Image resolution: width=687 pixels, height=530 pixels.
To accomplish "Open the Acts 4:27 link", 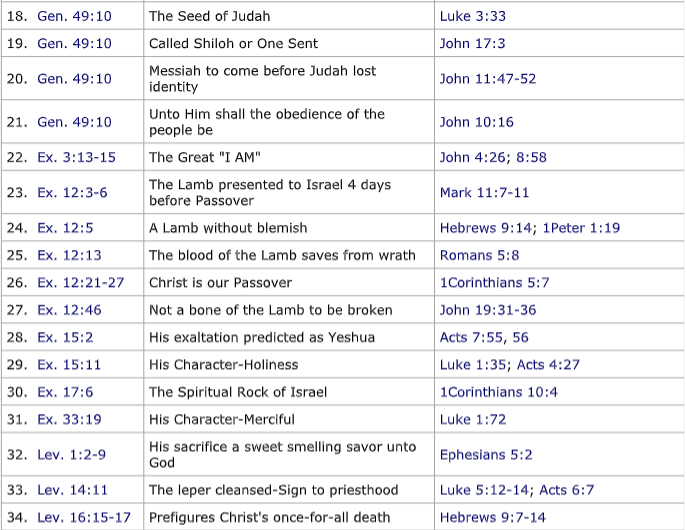I will (x=548, y=364).
